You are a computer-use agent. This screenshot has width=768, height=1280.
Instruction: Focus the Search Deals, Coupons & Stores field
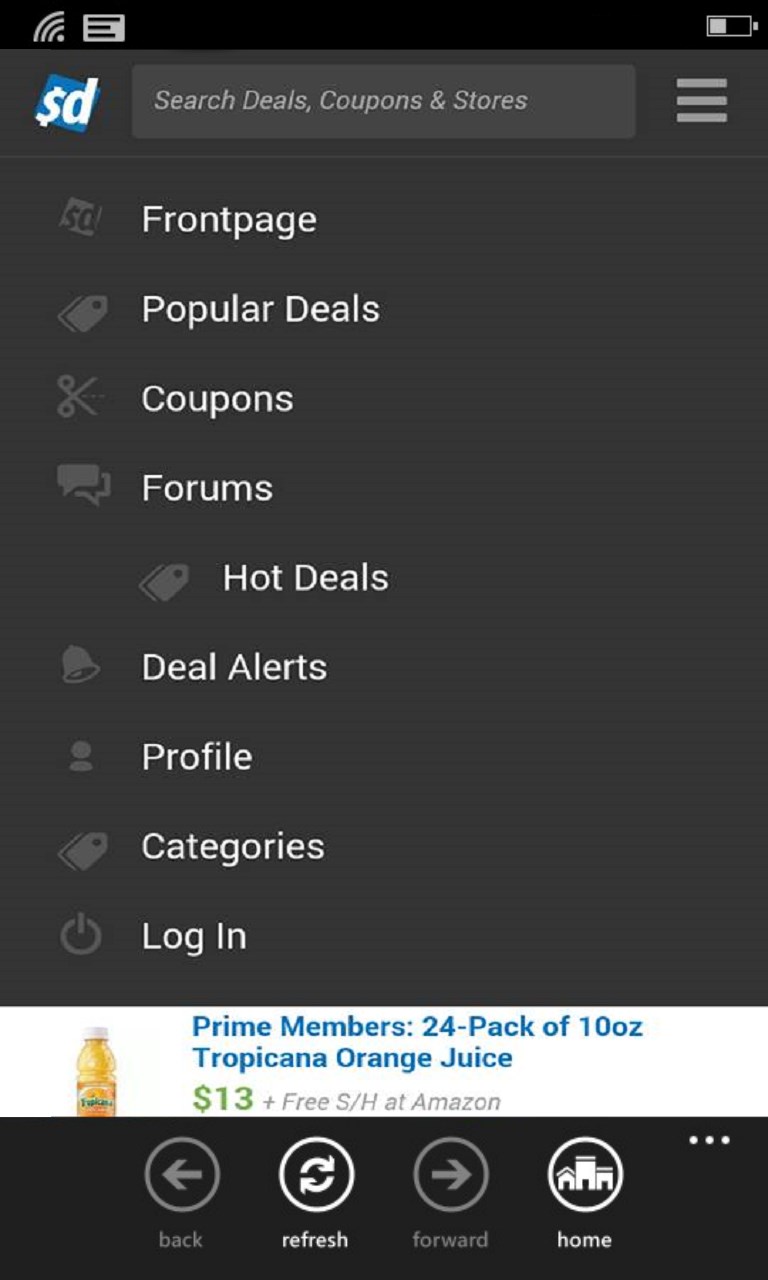[383, 101]
